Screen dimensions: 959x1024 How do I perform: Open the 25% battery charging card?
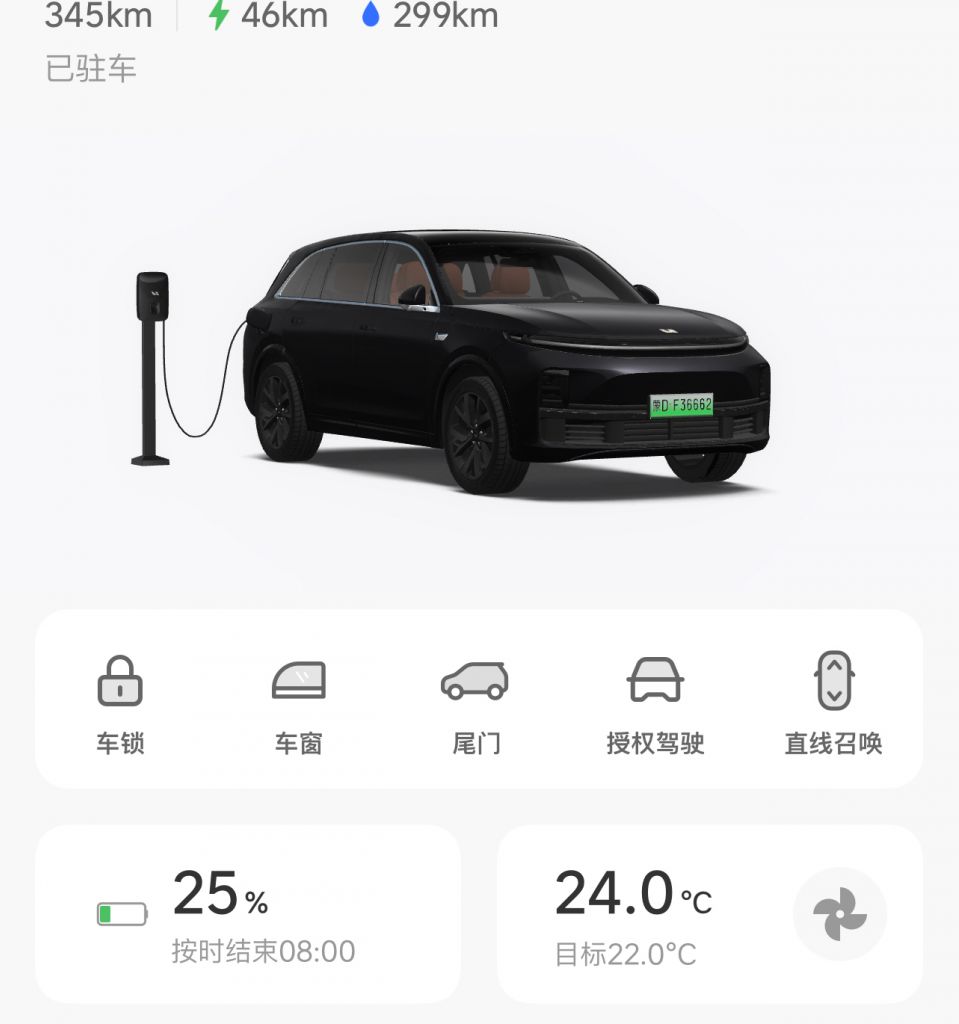[x=248, y=914]
